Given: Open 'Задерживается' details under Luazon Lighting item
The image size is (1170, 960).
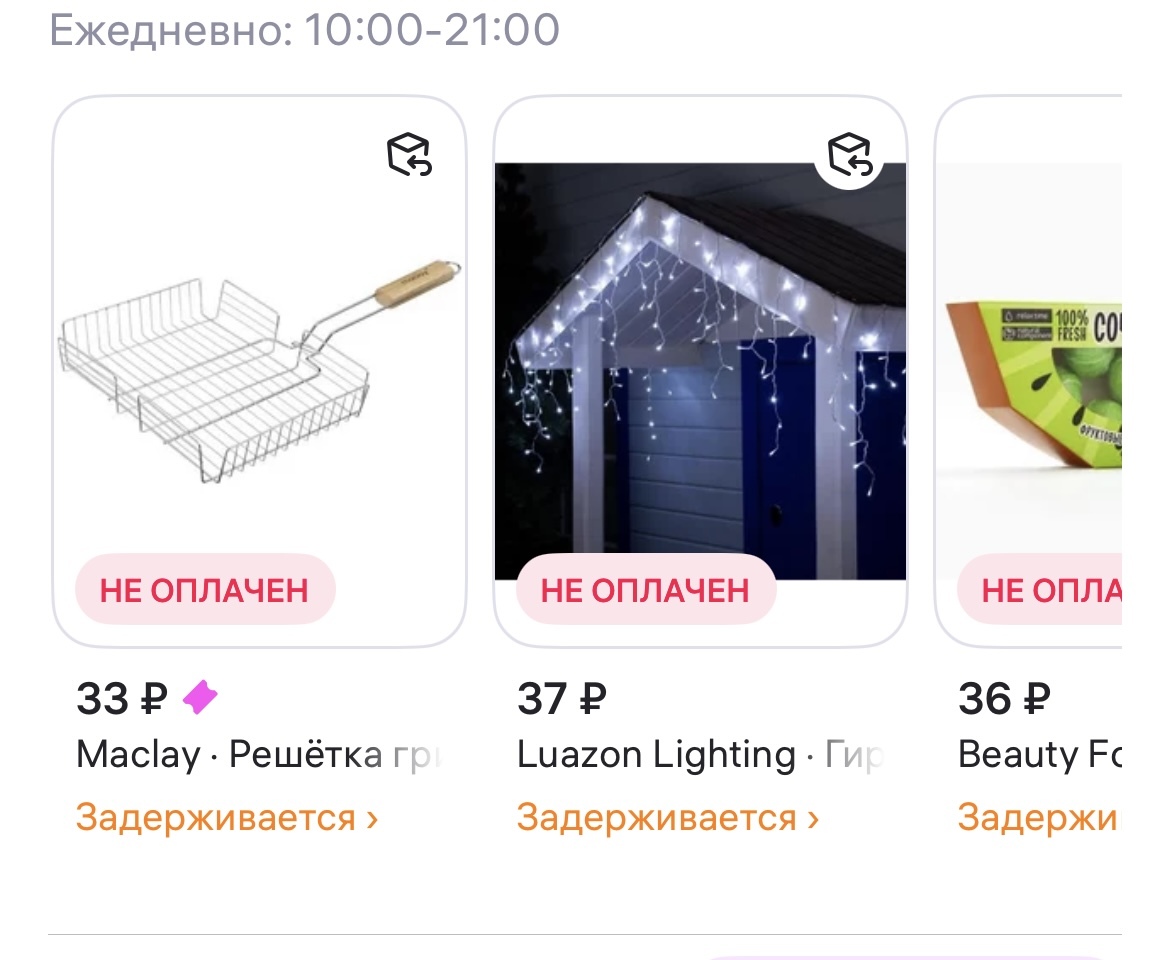Looking at the screenshot, I should coord(668,818).
